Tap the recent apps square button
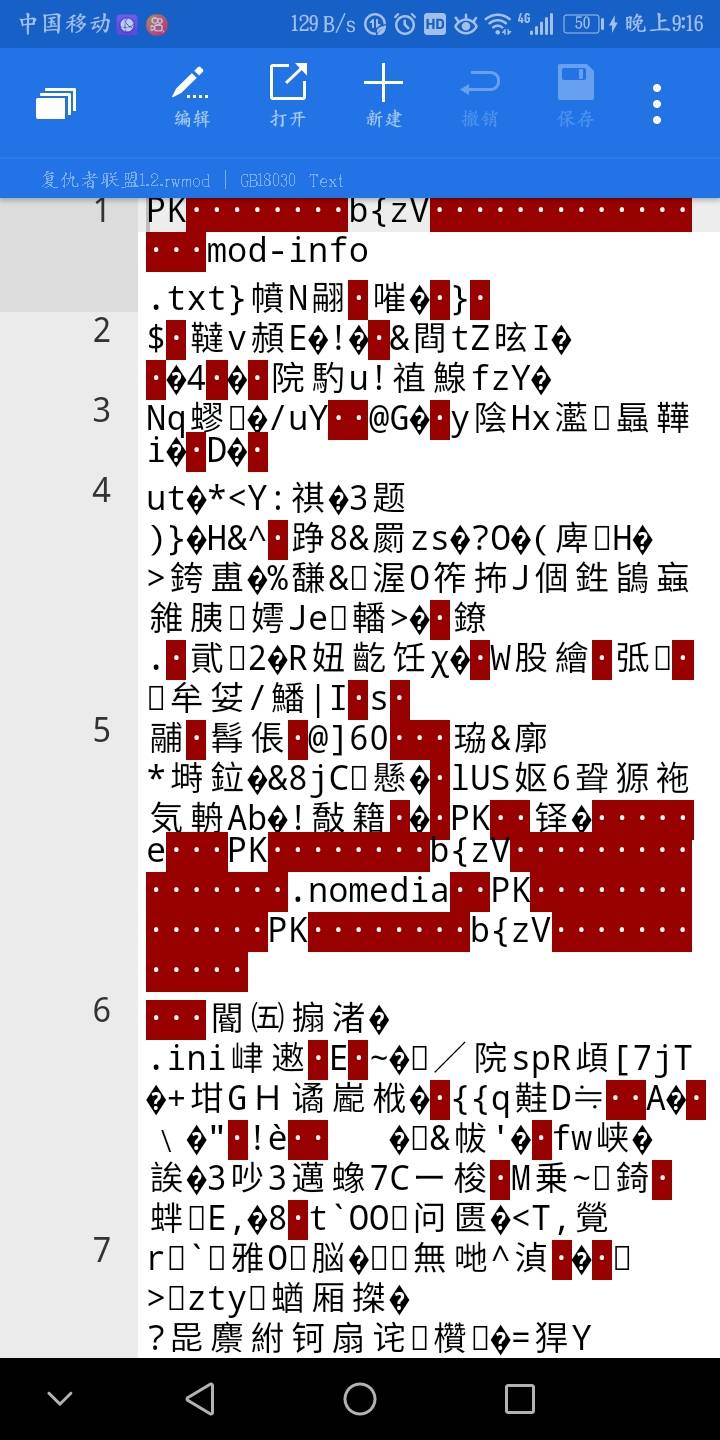720x1440 pixels. coord(519,1399)
